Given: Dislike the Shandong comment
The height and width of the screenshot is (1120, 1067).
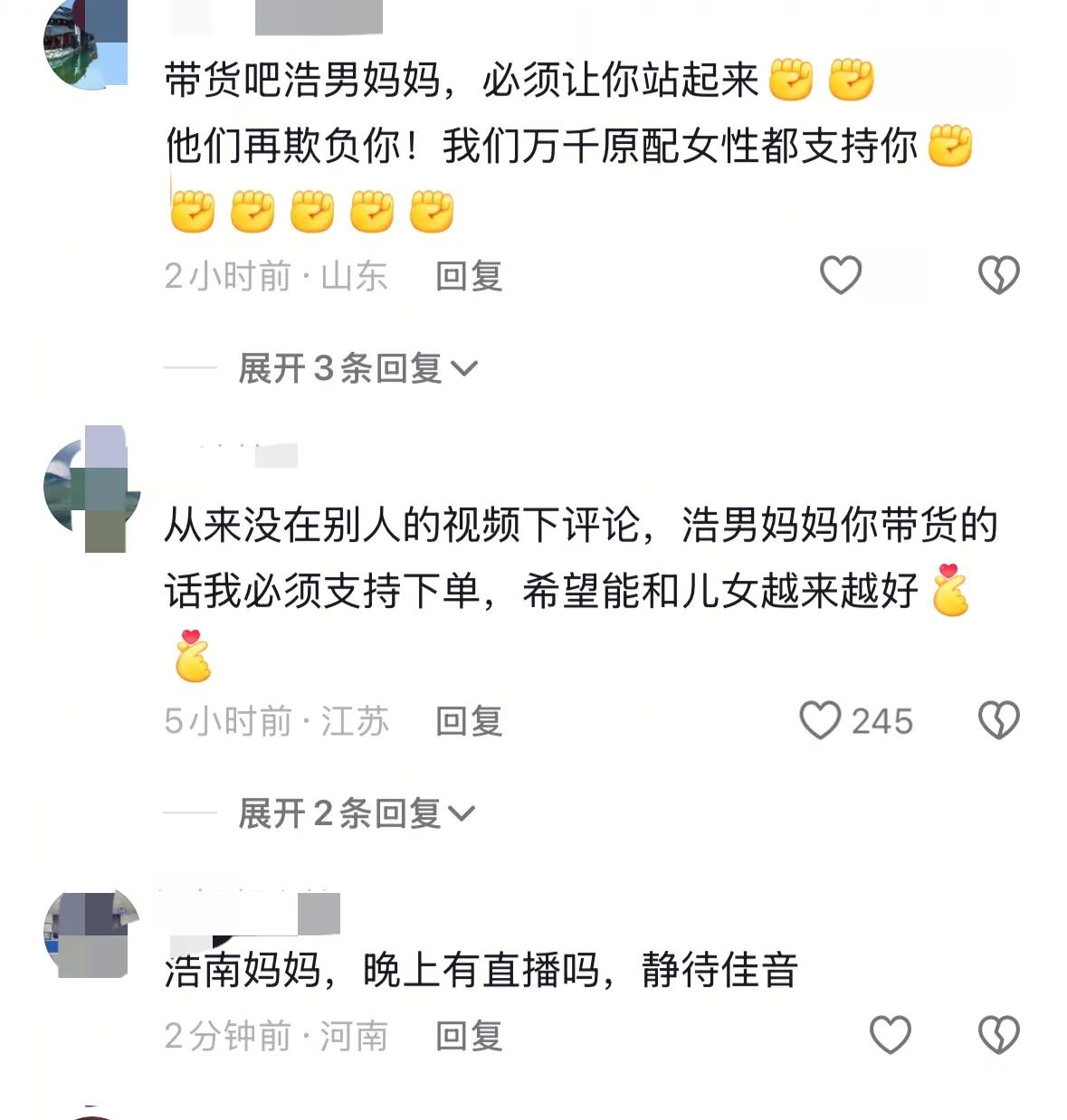Looking at the screenshot, I should tap(999, 275).
